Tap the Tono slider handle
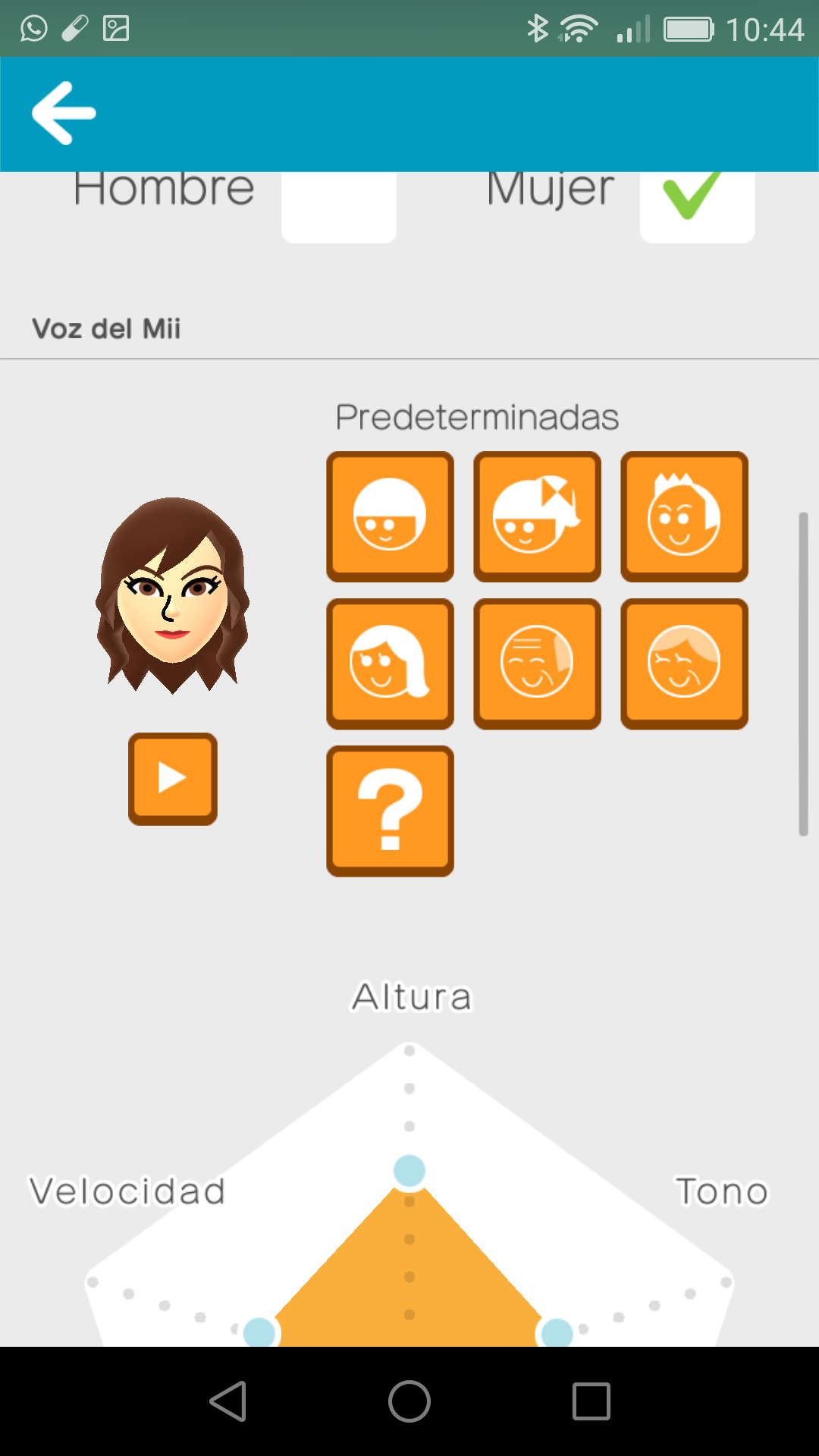The width and height of the screenshot is (819, 1456). click(557, 1332)
